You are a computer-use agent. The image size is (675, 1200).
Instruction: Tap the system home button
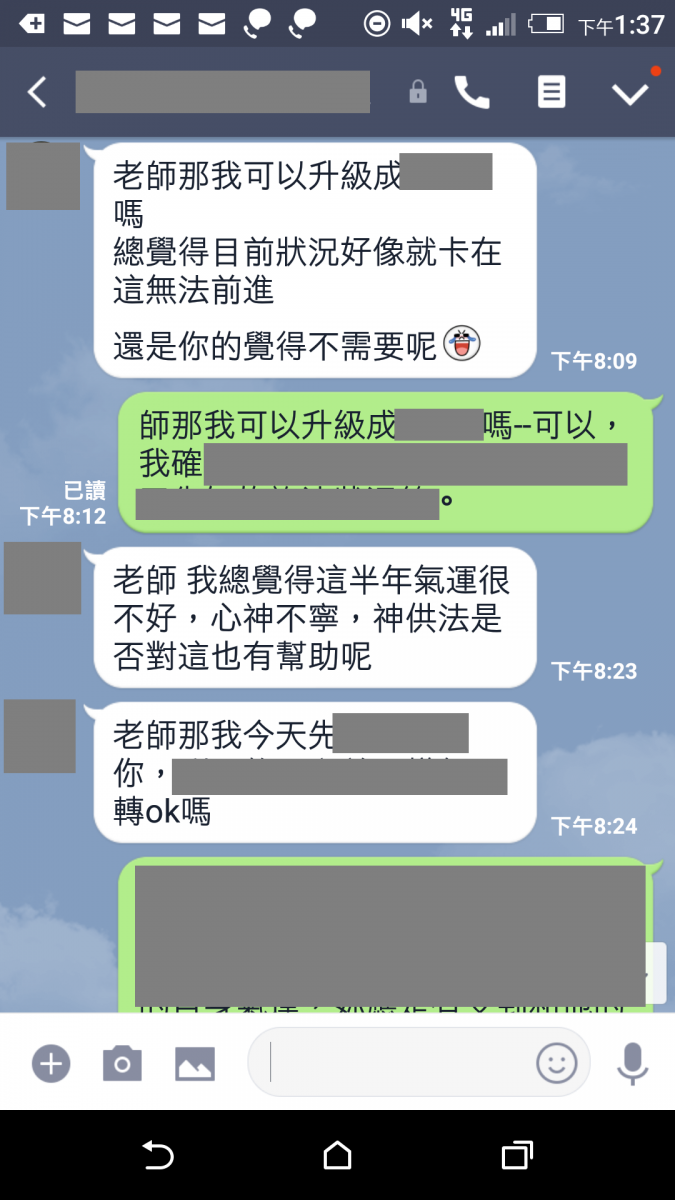coord(337,1156)
